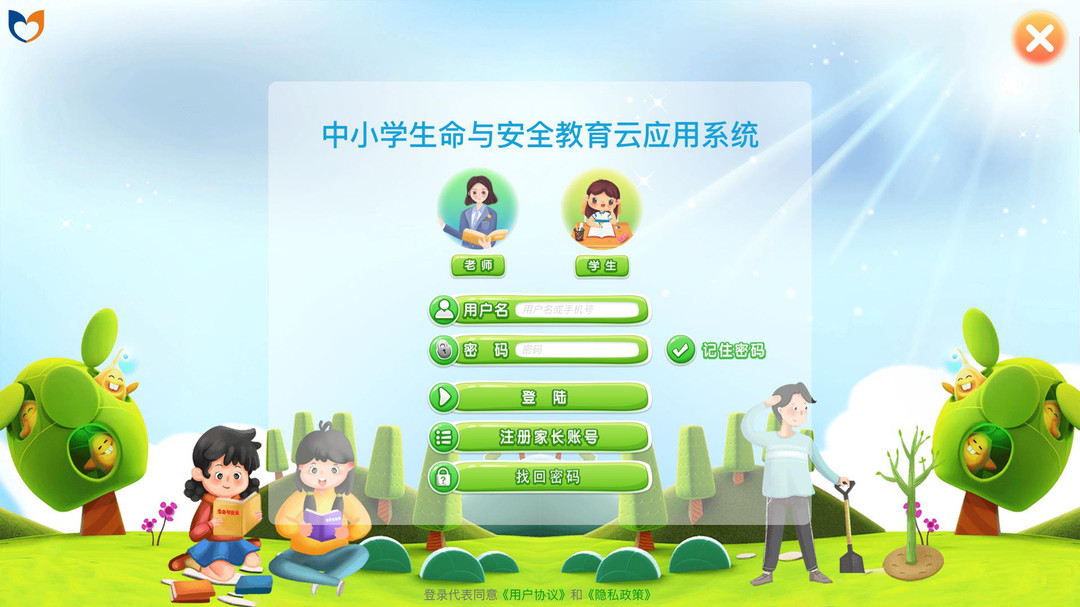
Task: Open the 《用户协议》 user agreement
Action: click(x=532, y=594)
